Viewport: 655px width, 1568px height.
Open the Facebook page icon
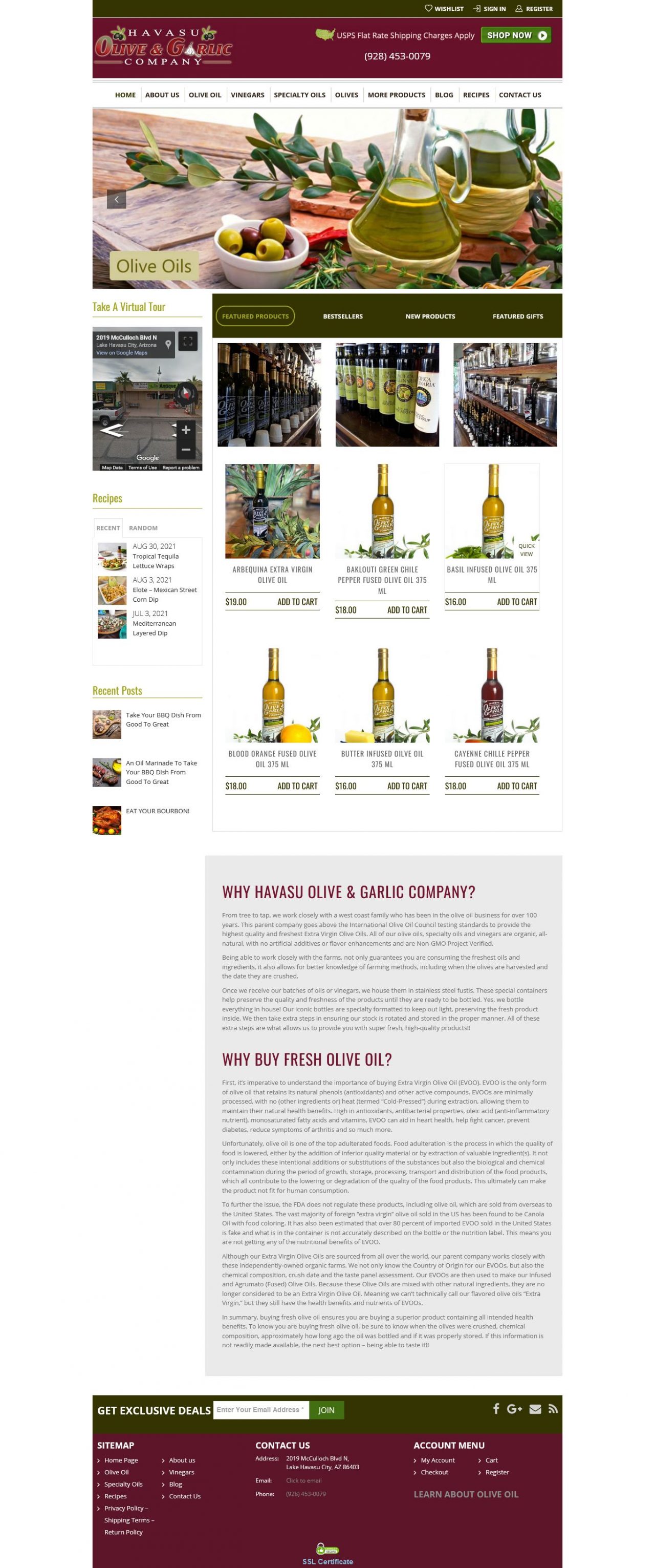pyautogui.click(x=496, y=1409)
